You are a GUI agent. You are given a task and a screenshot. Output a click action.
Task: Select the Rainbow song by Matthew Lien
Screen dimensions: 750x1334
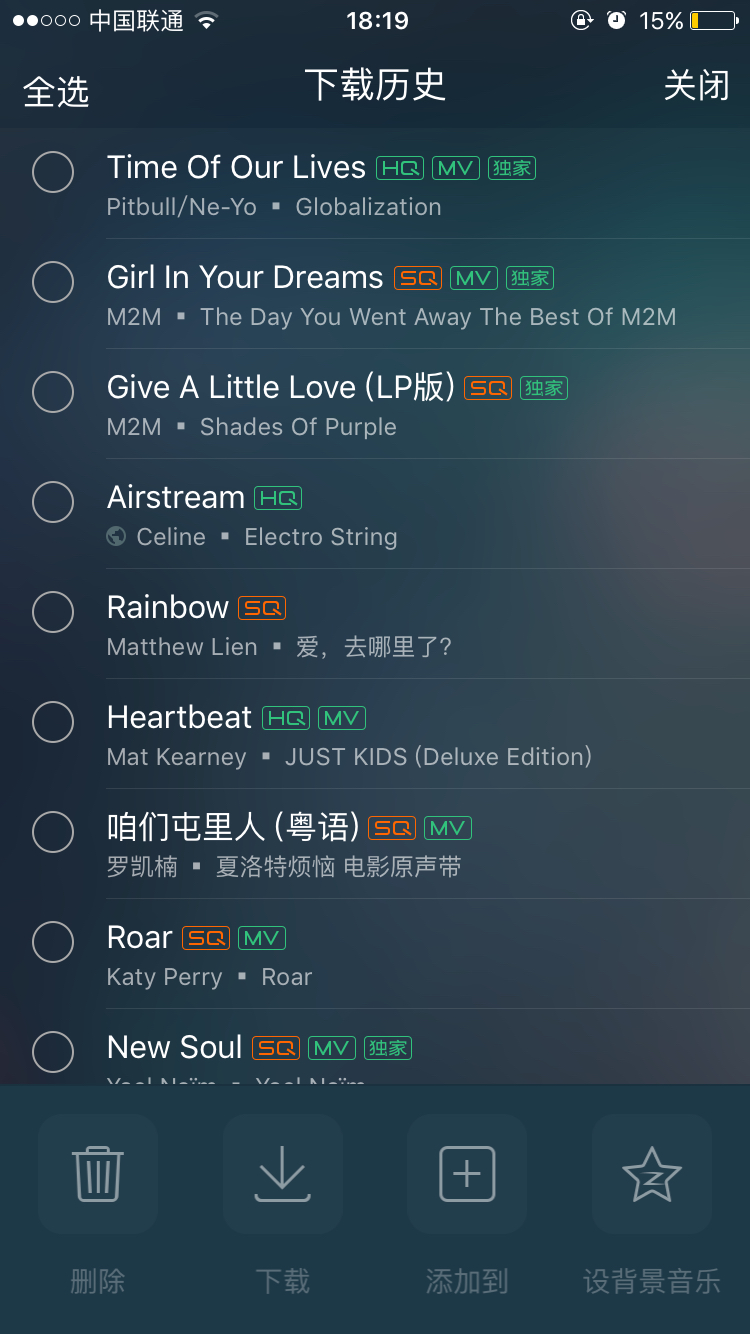point(53,612)
